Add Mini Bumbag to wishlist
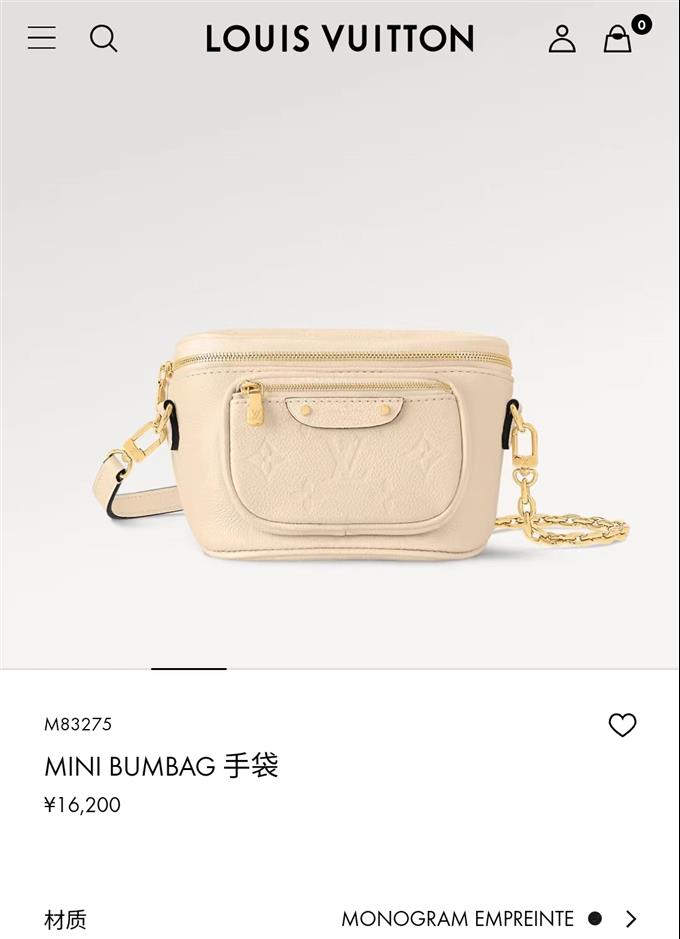The height and width of the screenshot is (939, 680). click(x=622, y=725)
